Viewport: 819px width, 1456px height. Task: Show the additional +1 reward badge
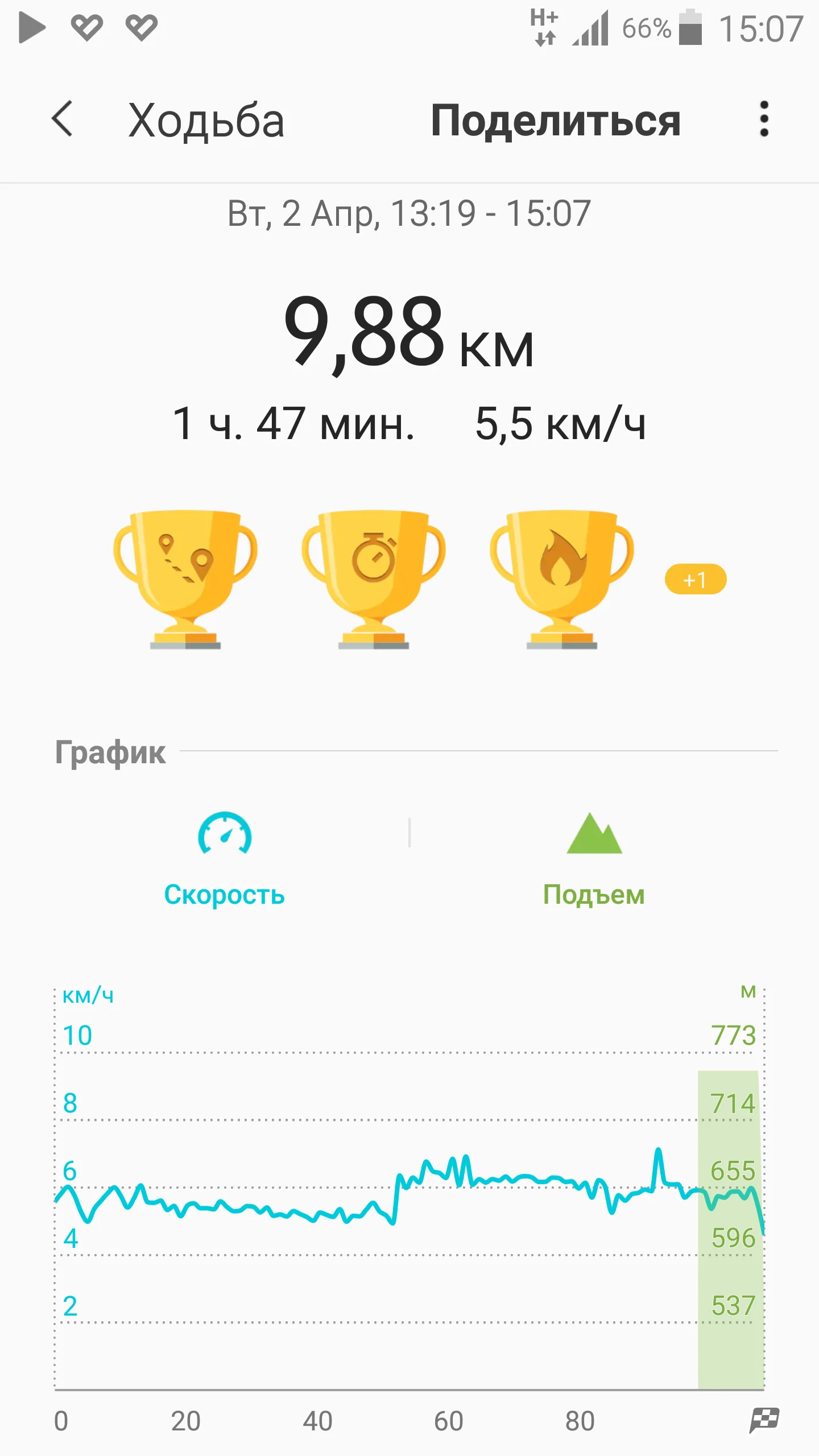coord(695,580)
